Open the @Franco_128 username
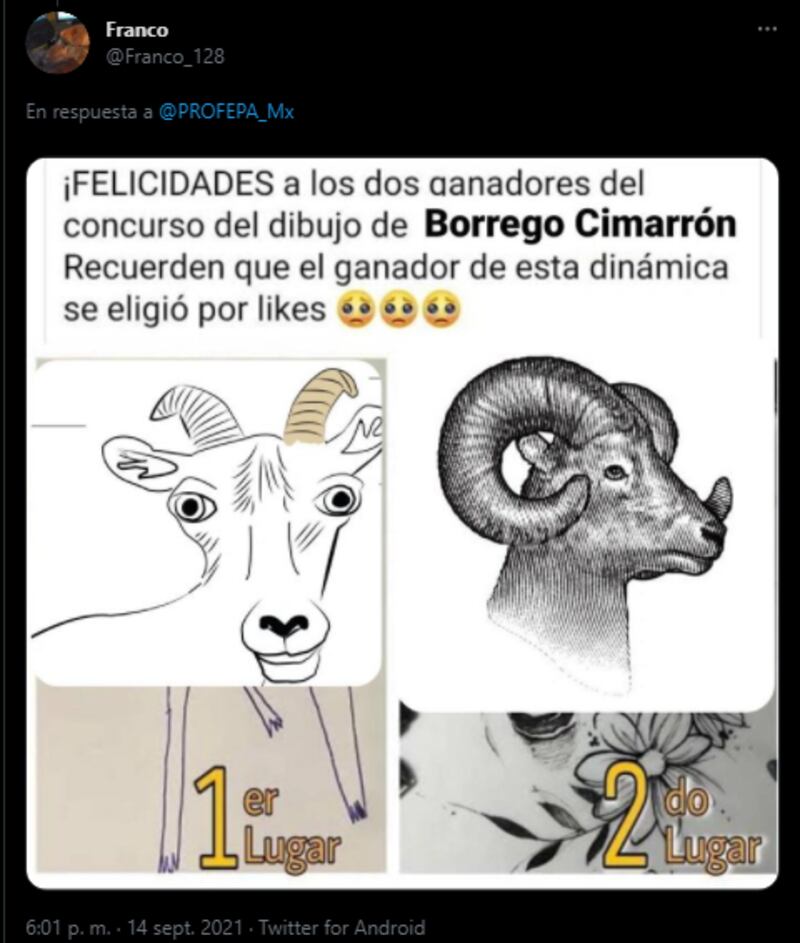 [165, 57]
